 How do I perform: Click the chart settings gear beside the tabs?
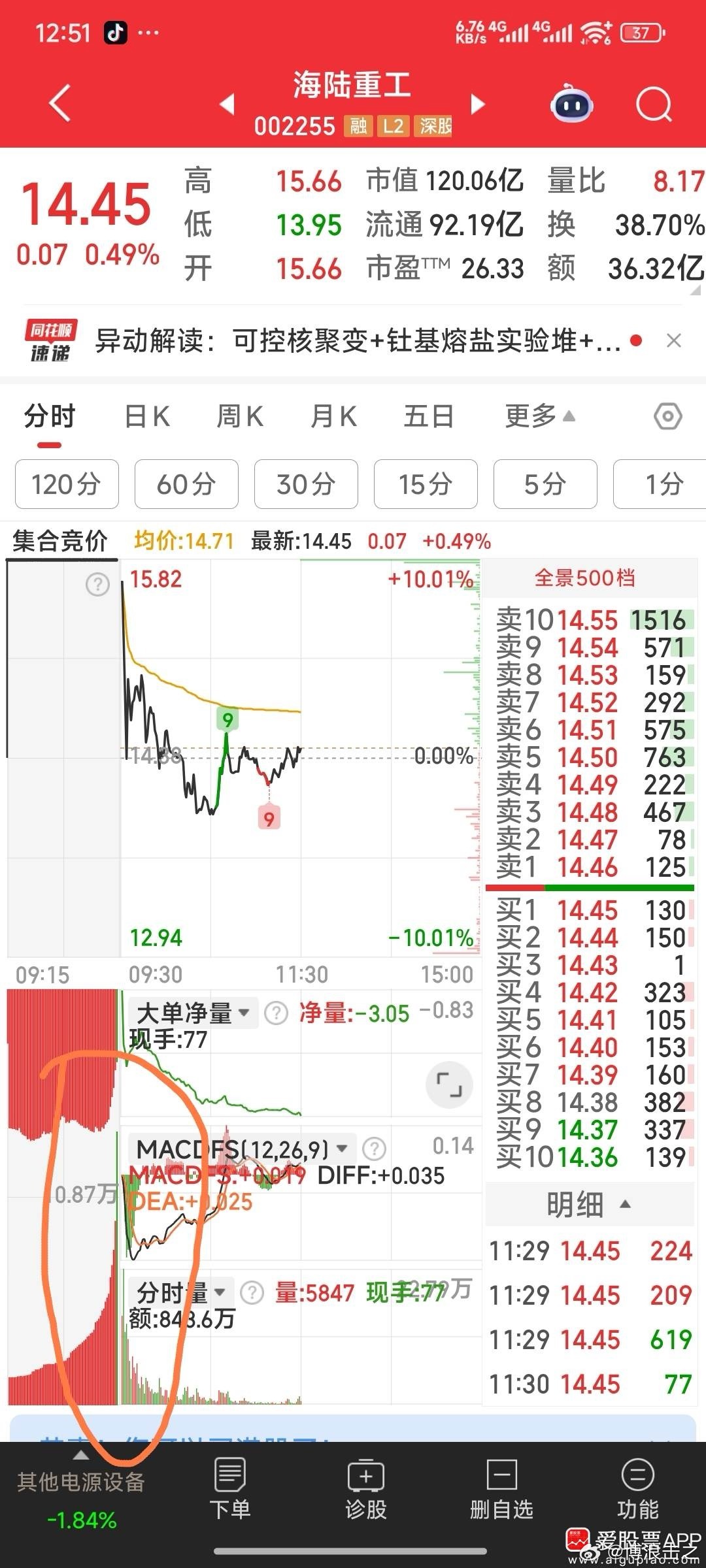point(668,416)
